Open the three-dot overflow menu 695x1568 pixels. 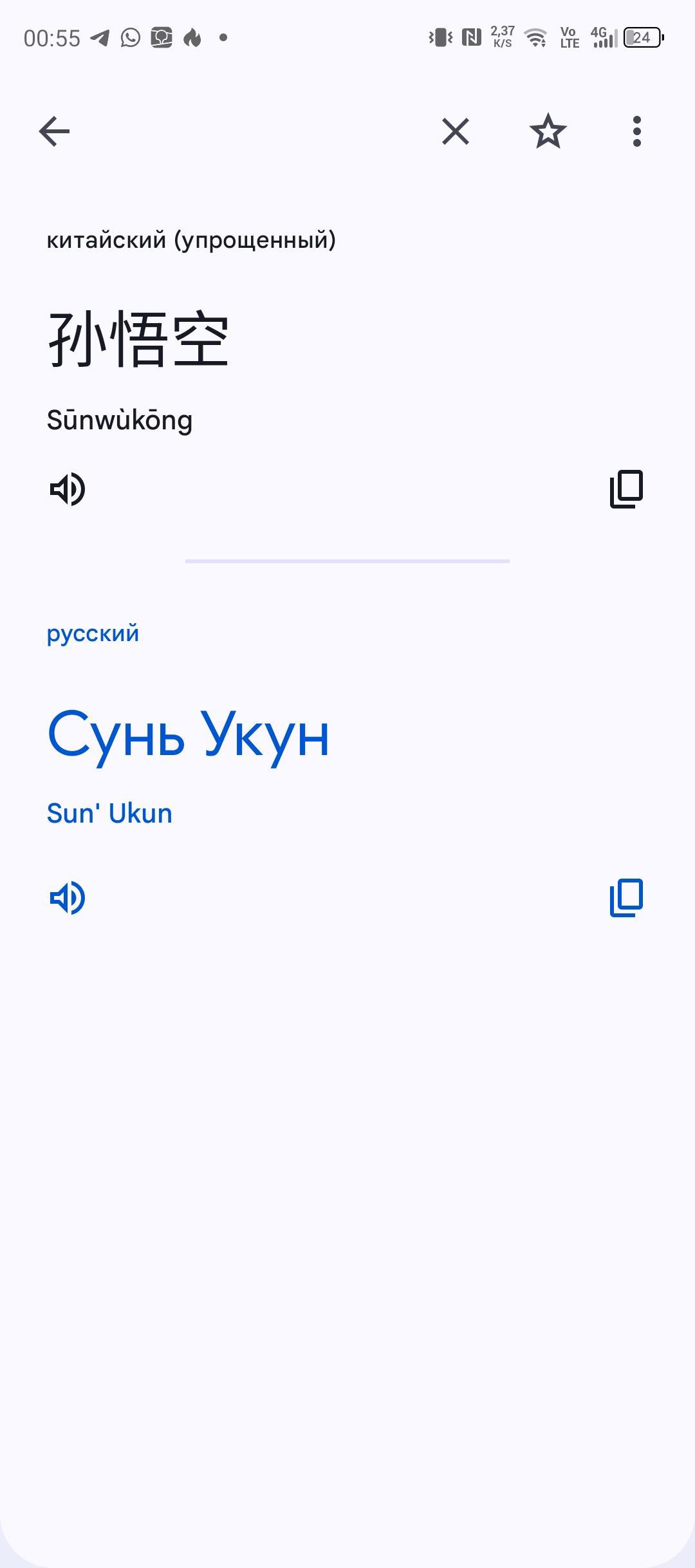[x=636, y=132]
